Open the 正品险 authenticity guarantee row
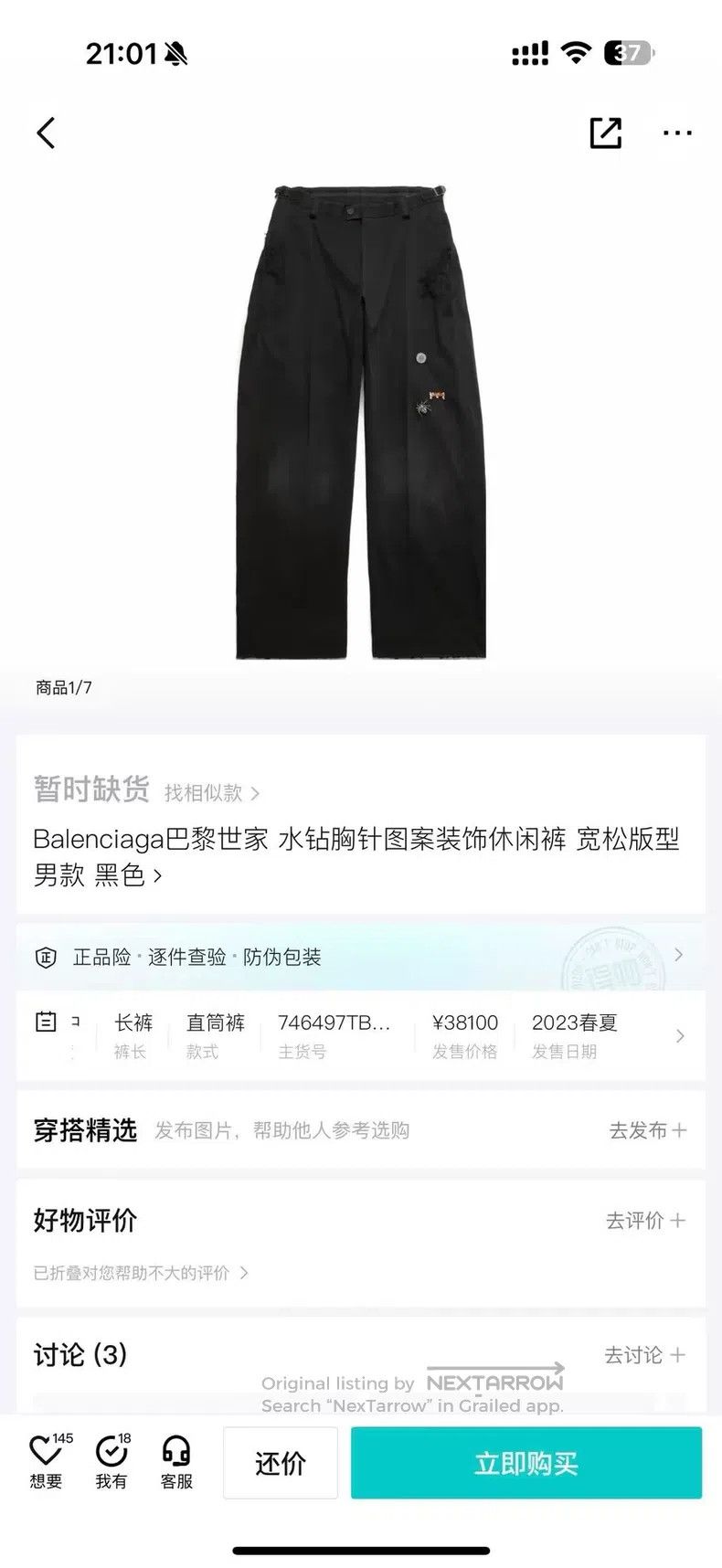Screen dimensions: 722x1568 coord(361,957)
